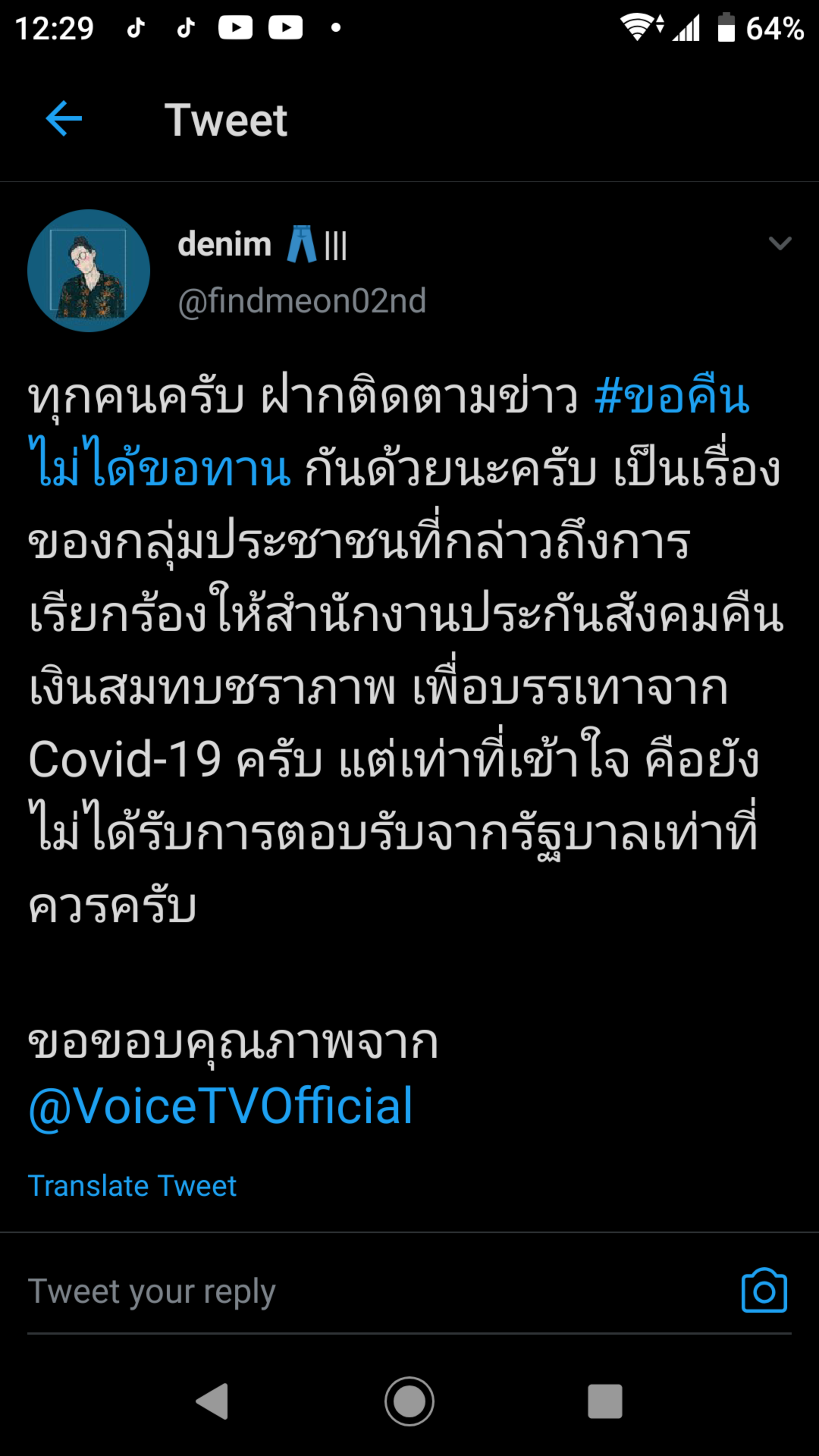Open the @VoiceTVOfficial mention
819x1456 pixels.
pos(220,1106)
